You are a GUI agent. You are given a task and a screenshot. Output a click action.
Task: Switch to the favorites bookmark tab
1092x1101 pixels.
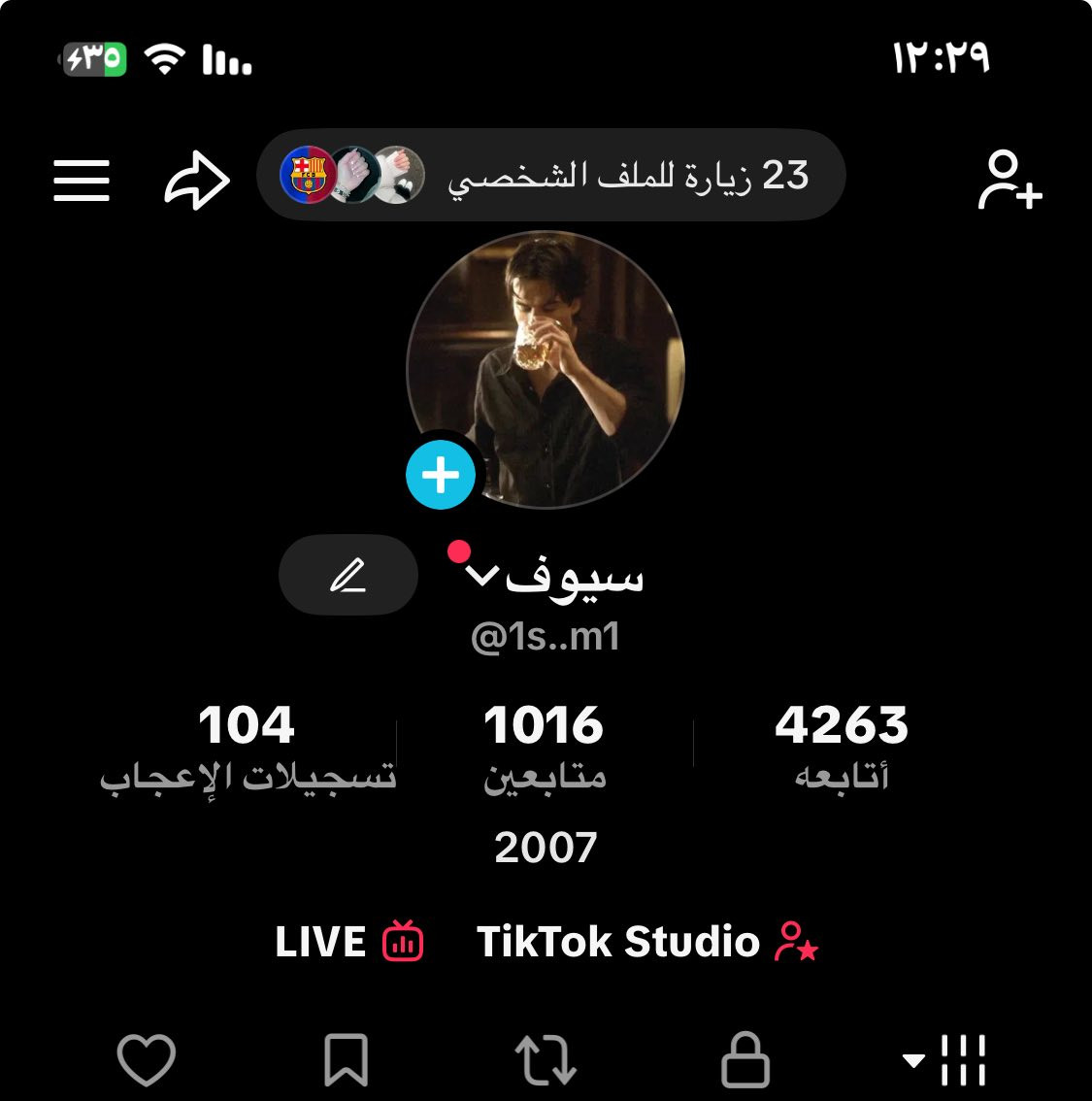click(x=347, y=1057)
